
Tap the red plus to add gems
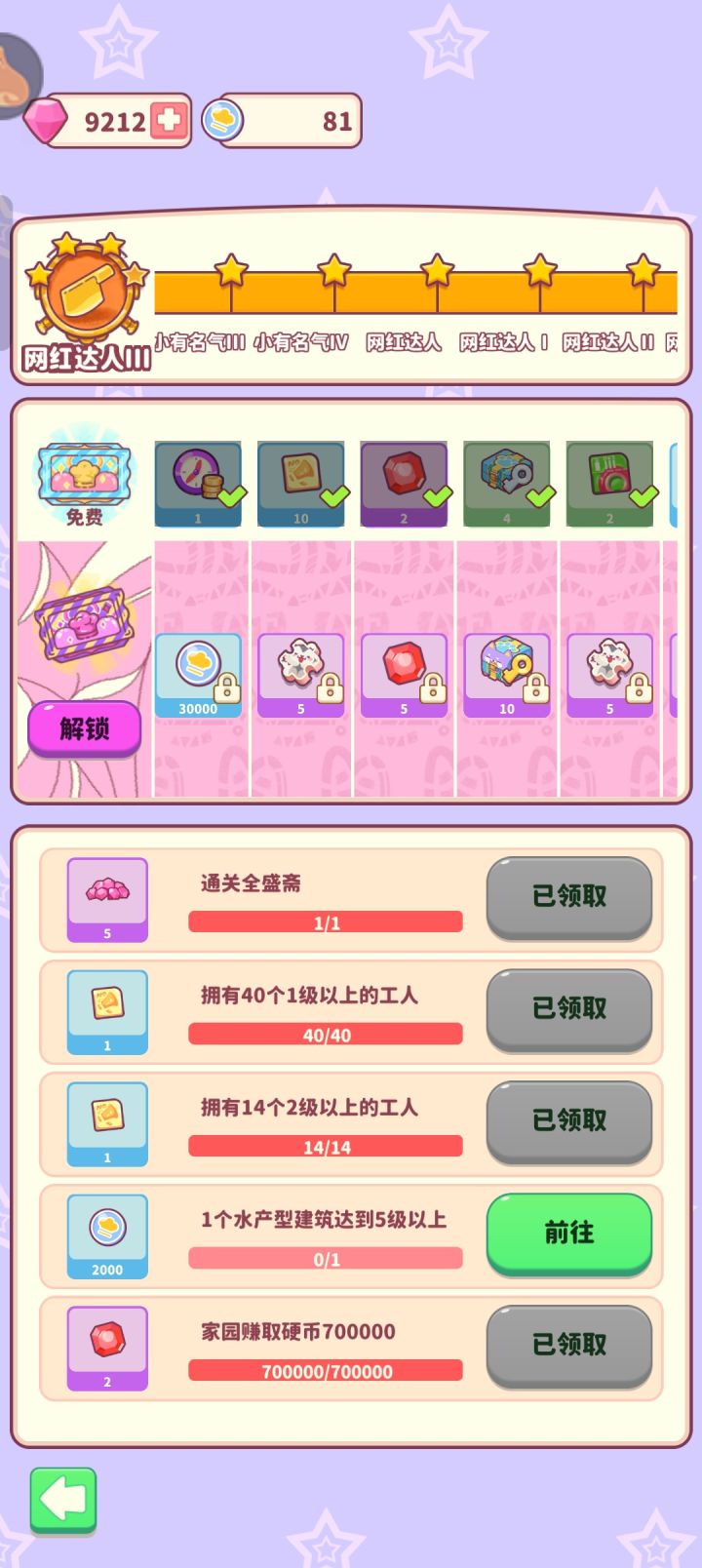point(169,121)
